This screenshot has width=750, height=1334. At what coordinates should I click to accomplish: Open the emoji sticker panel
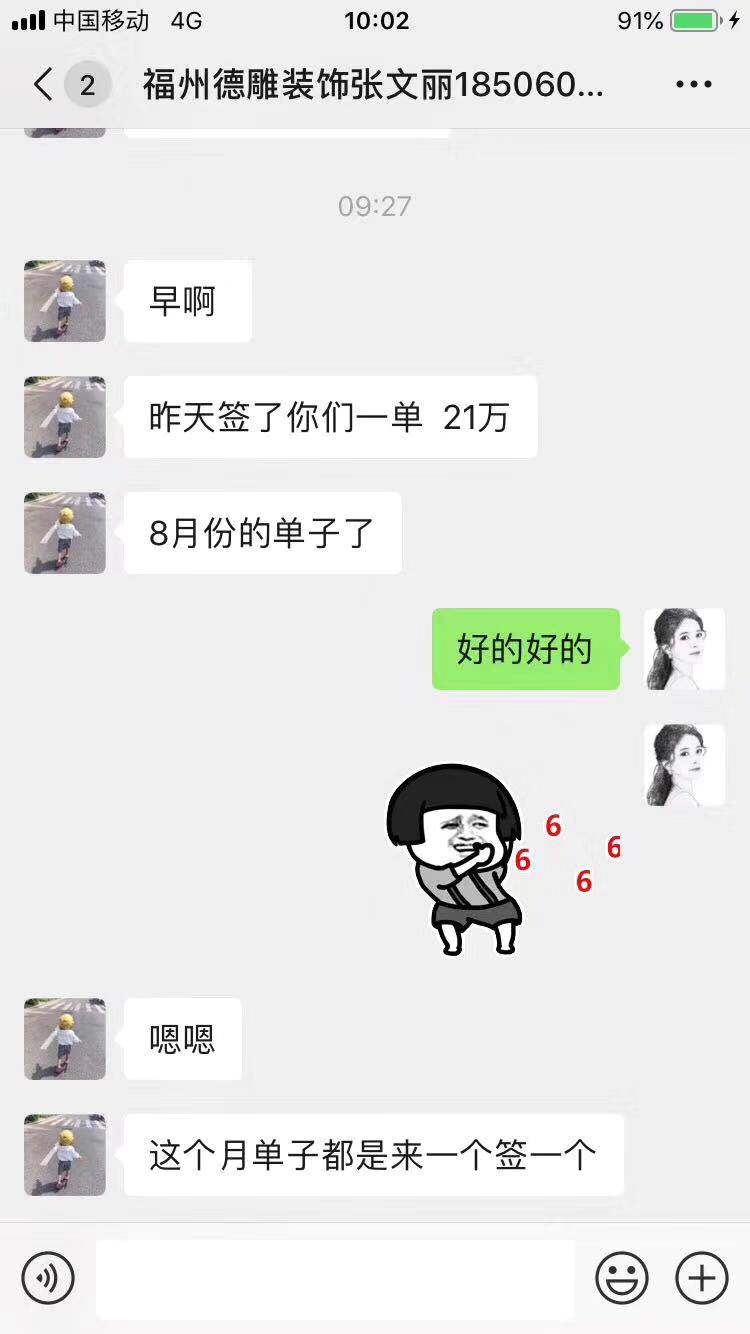pos(621,1277)
